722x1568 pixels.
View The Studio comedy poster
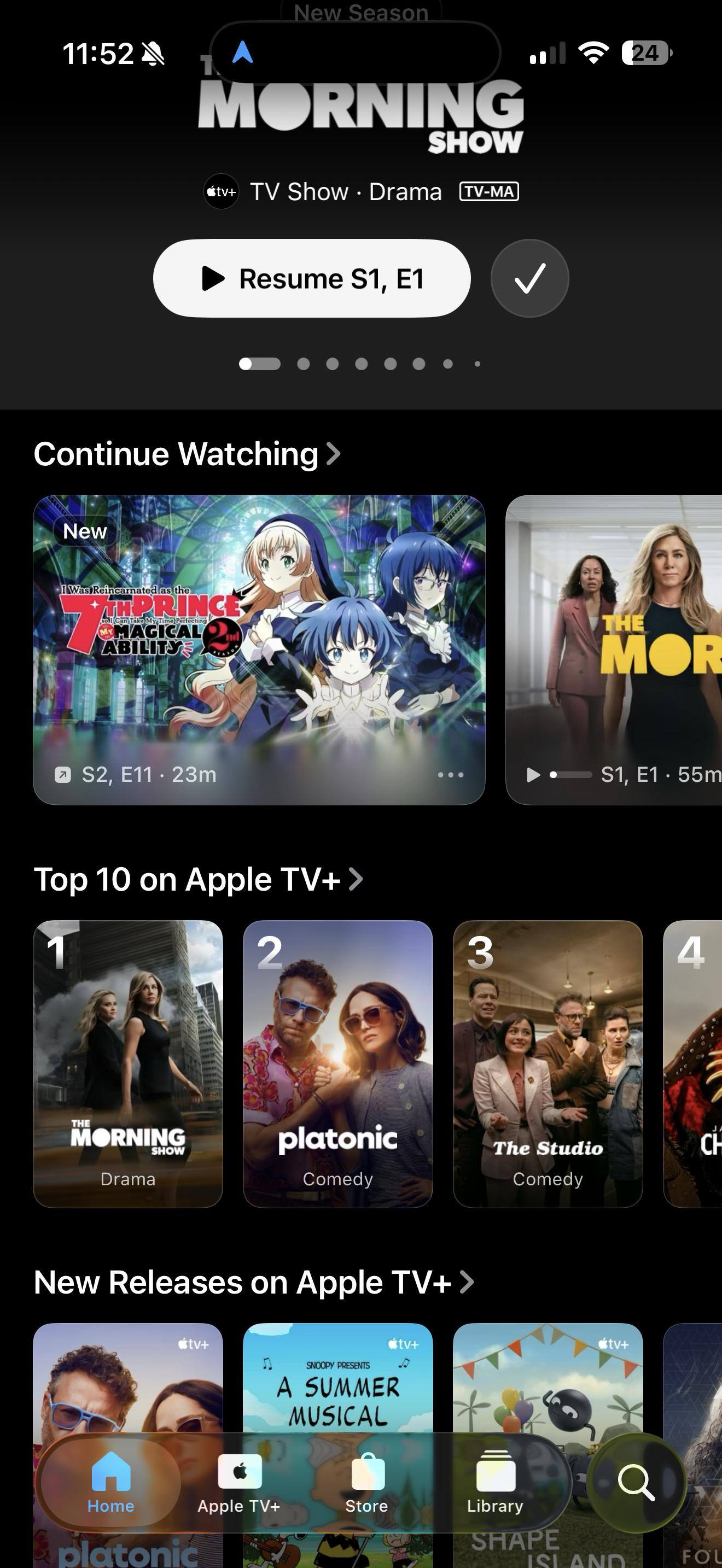click(548, 1063)
